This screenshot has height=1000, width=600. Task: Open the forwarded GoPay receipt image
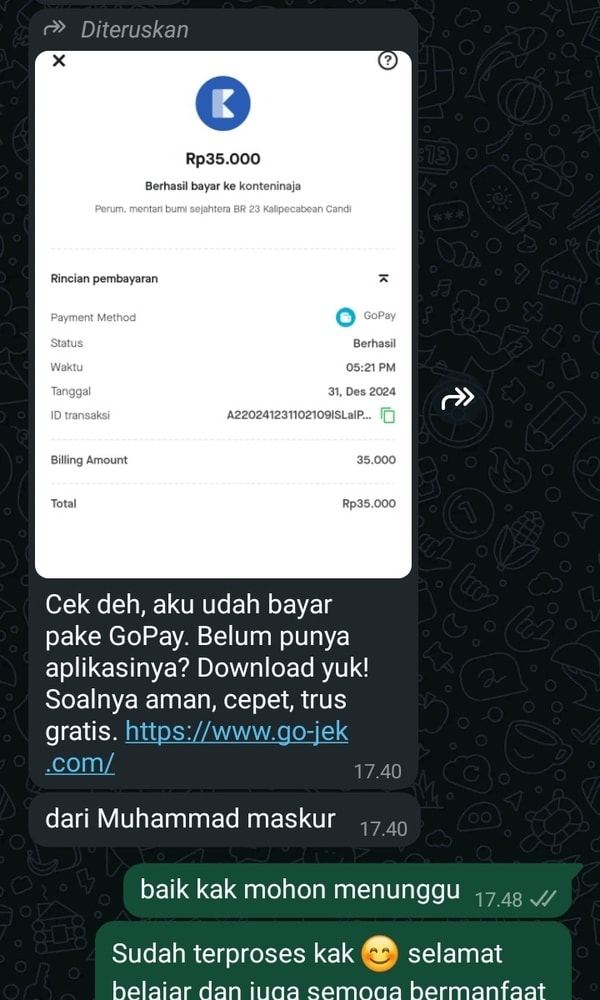pyautogui.click(x=223, y=312)
